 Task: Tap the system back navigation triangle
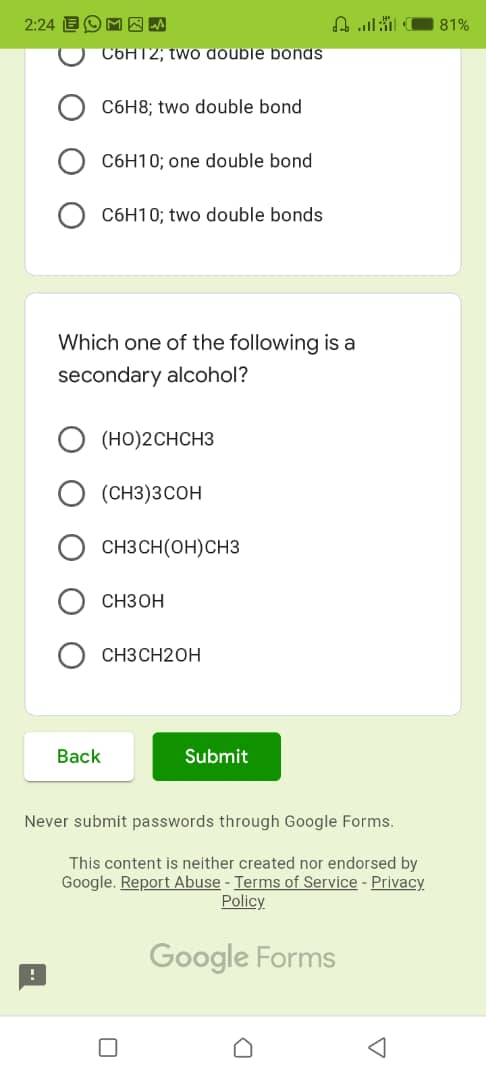click(377, 1048)
